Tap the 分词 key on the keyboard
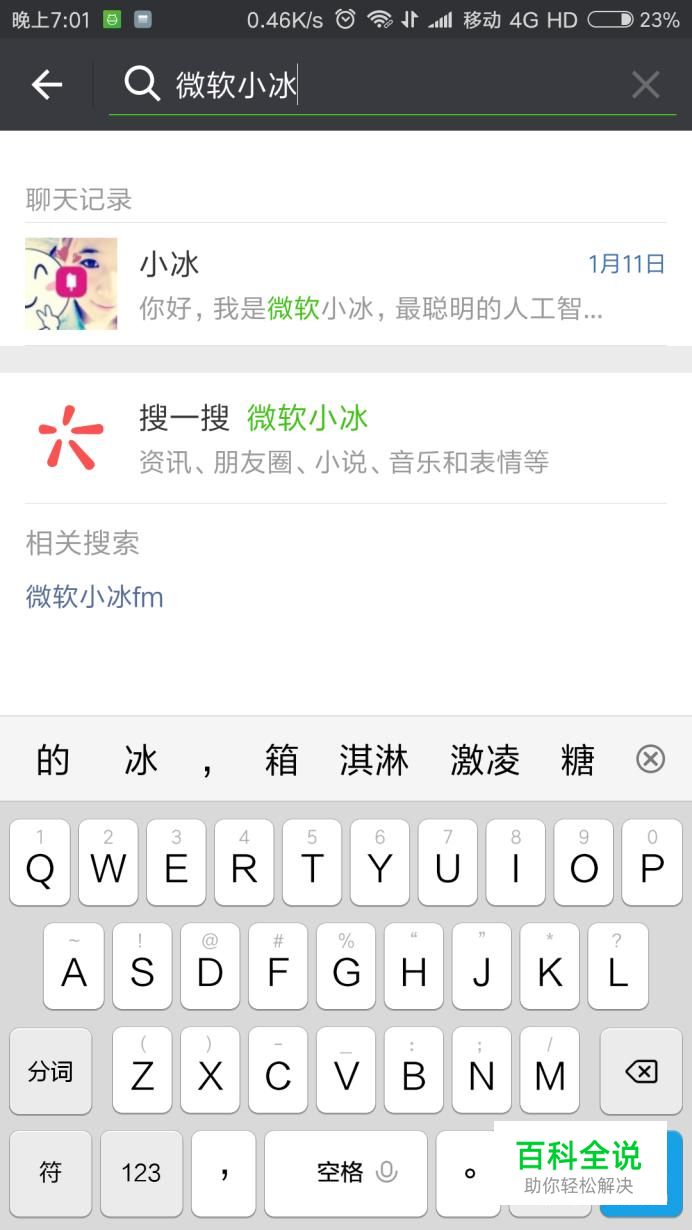Image resolution: width=692 pixels, height=1230 pixels. pyautogui.click(x=50, y=1072)
